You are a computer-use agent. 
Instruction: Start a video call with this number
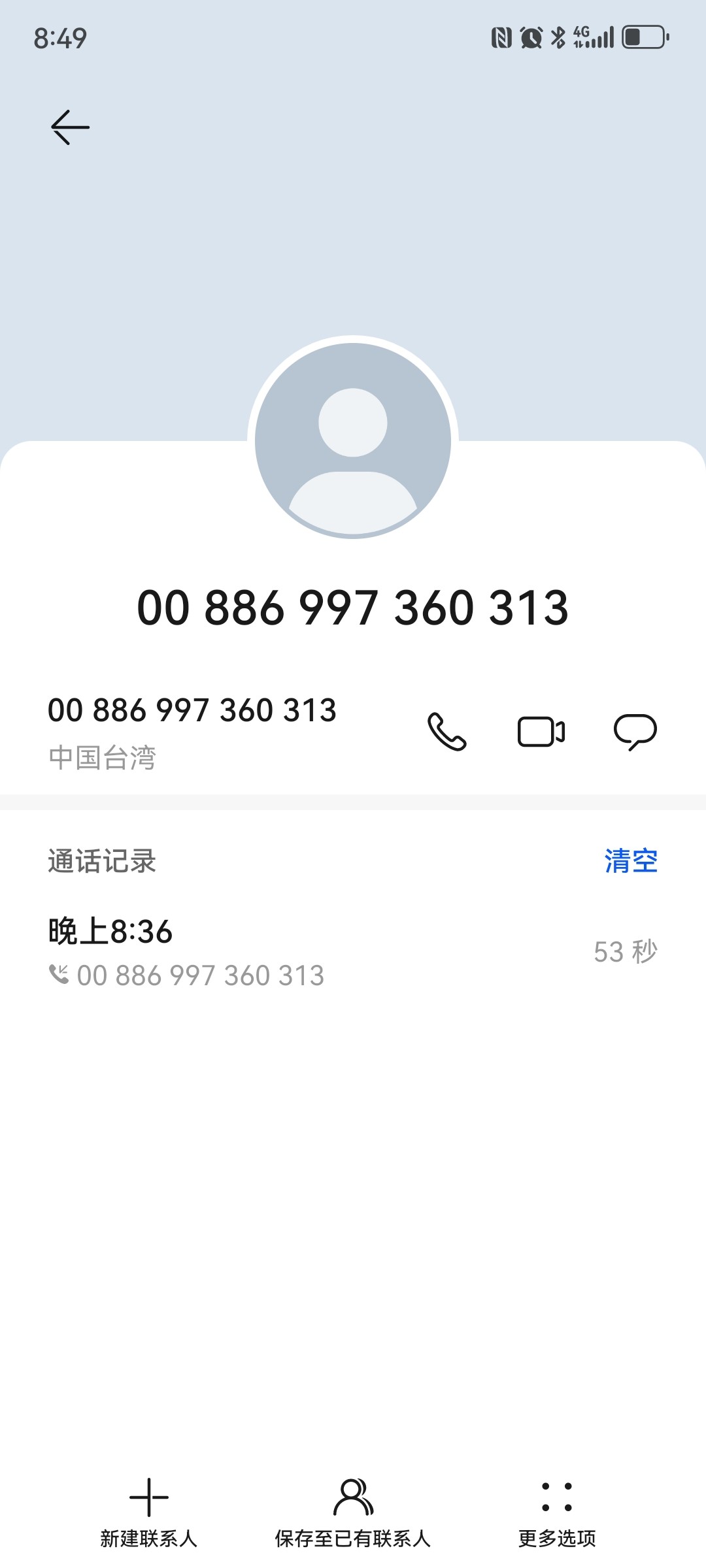tap(541, 731)
